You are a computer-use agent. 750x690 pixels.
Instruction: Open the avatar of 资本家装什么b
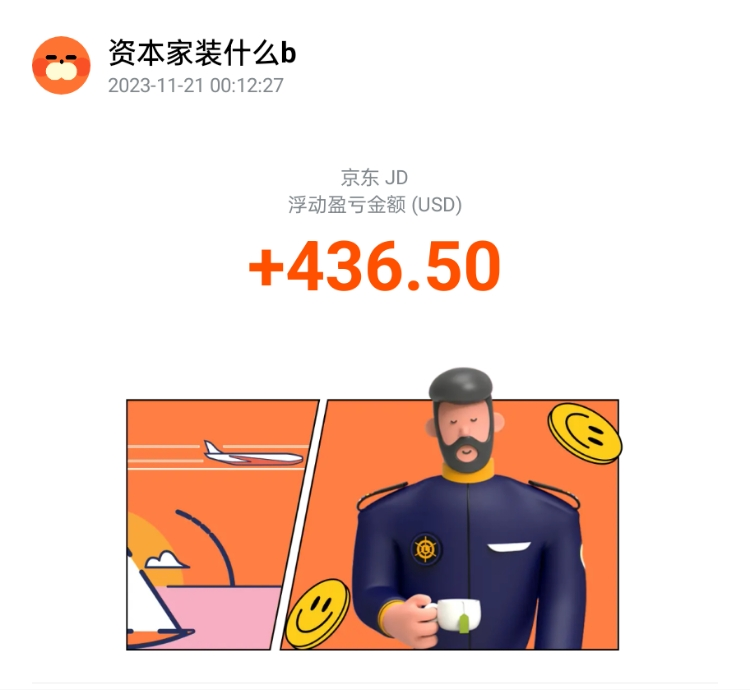coord(61,65)
